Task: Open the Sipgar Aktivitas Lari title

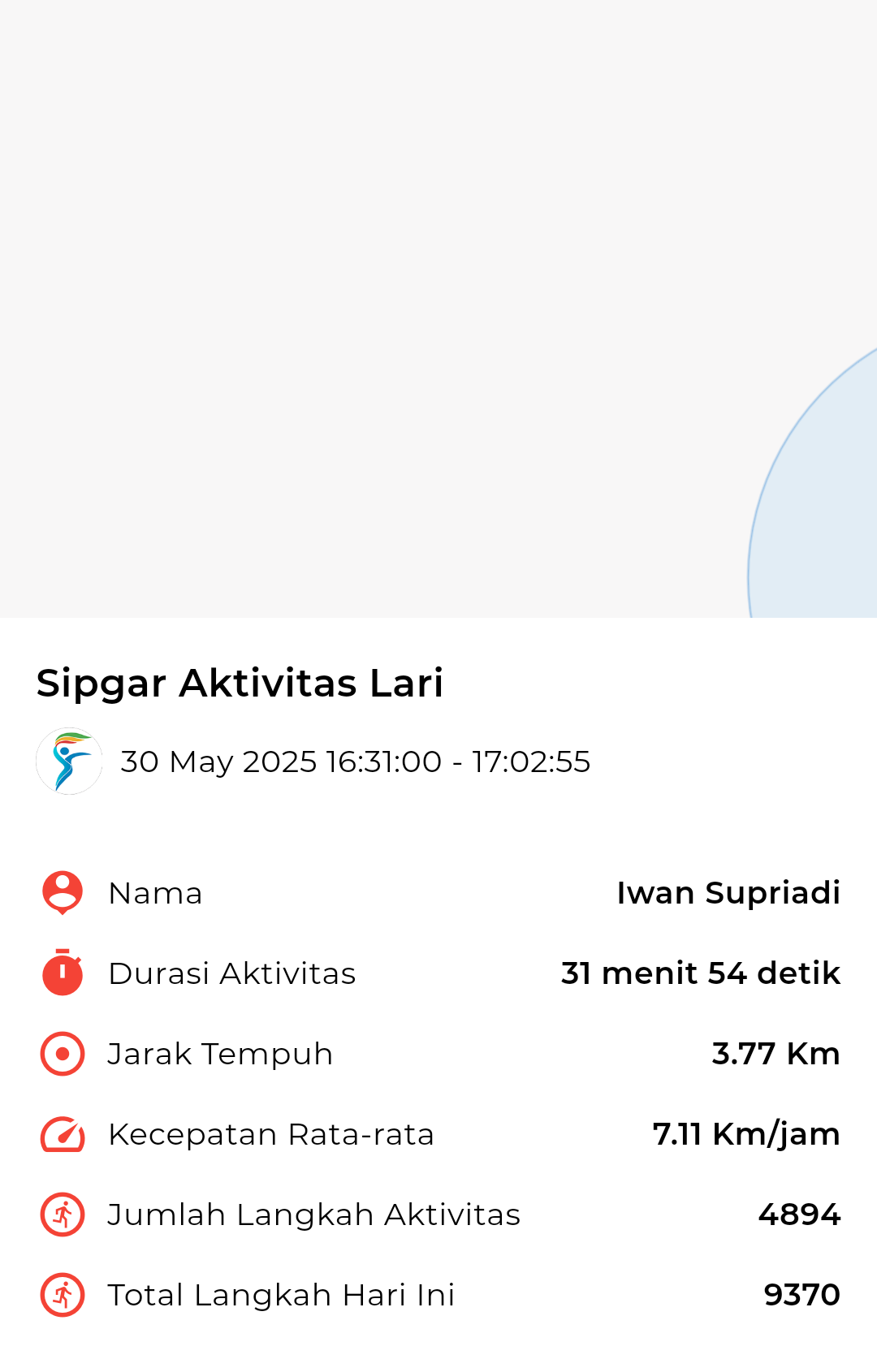Action: 240,684
